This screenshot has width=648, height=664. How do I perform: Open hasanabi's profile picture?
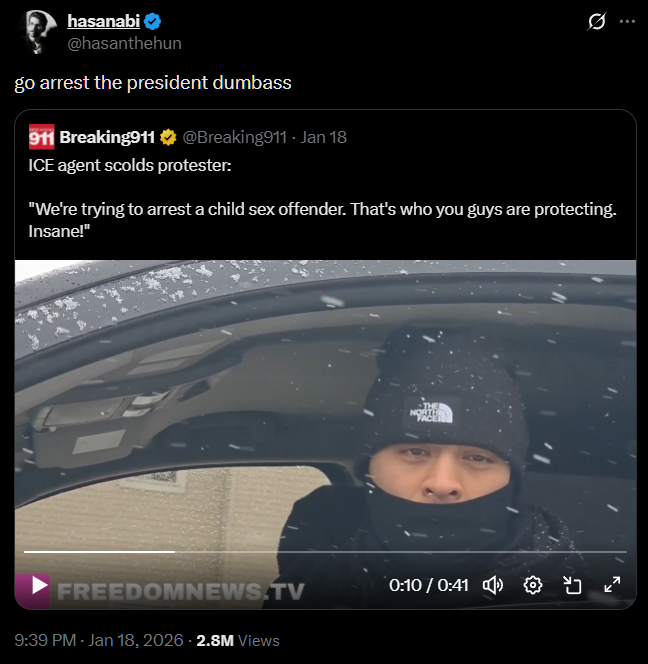(x=37, y=32)
